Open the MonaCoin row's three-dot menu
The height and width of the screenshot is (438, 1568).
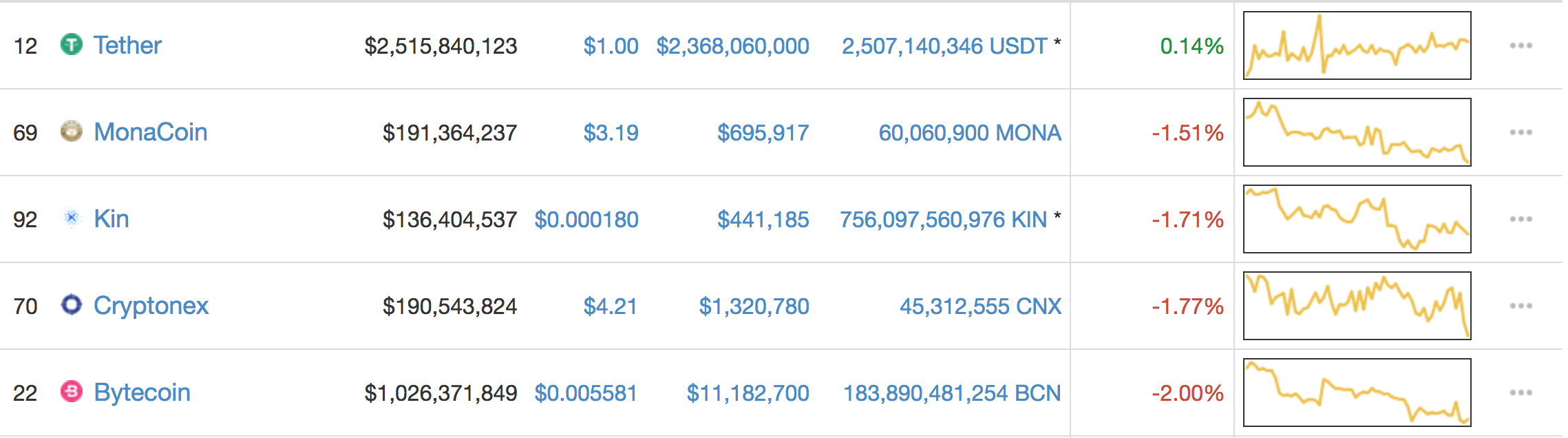[1521, 132]
